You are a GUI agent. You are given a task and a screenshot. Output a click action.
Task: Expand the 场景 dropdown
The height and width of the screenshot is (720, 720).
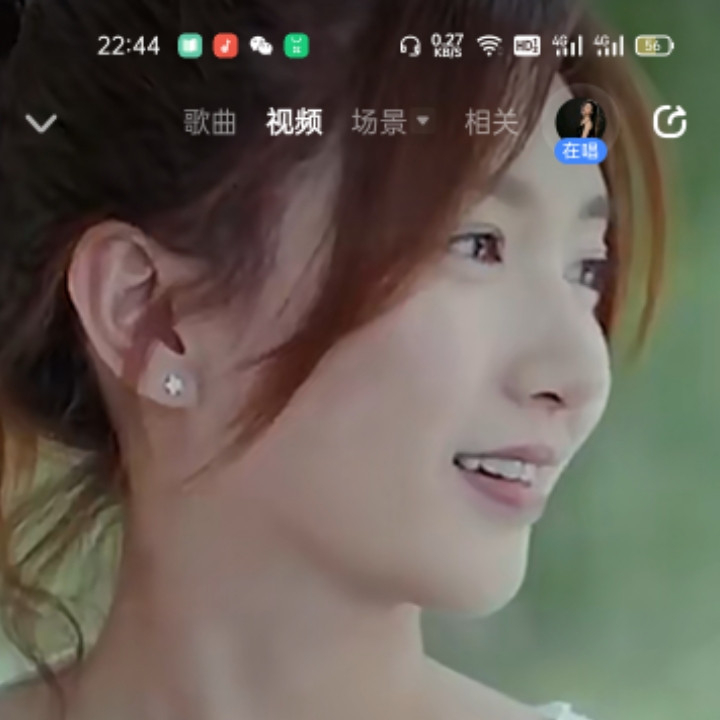tap(391, 123)
